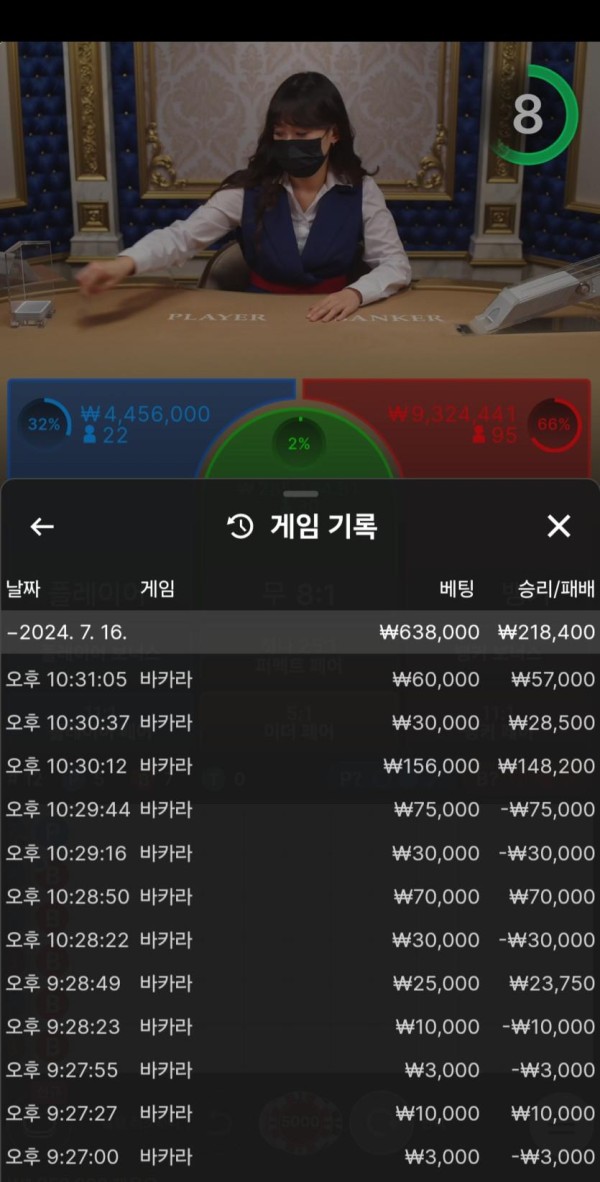
Task: Open the 10:30:37 baccarat round details
Action: click(300, 723)
